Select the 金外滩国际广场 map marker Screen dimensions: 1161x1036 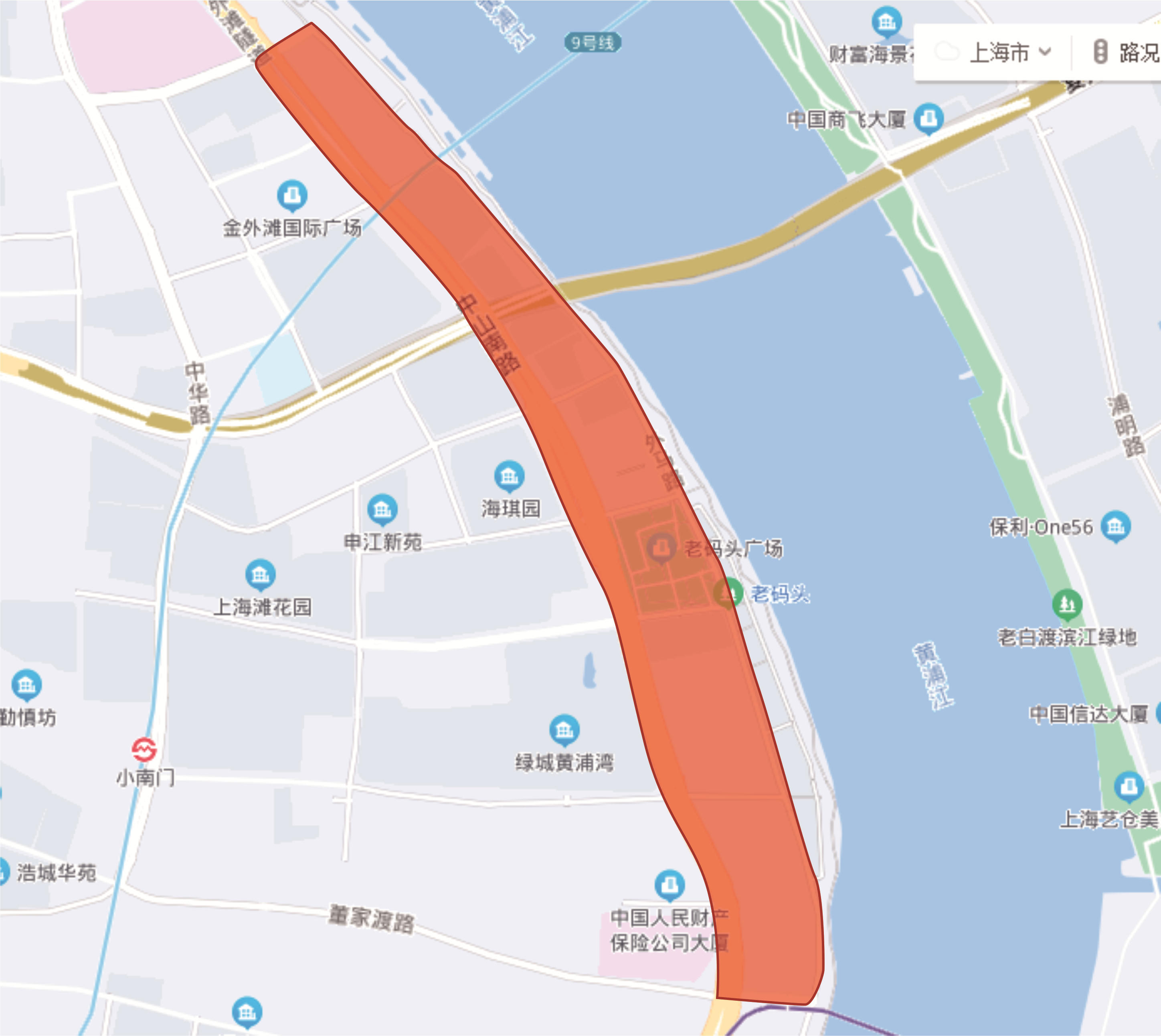292,196
